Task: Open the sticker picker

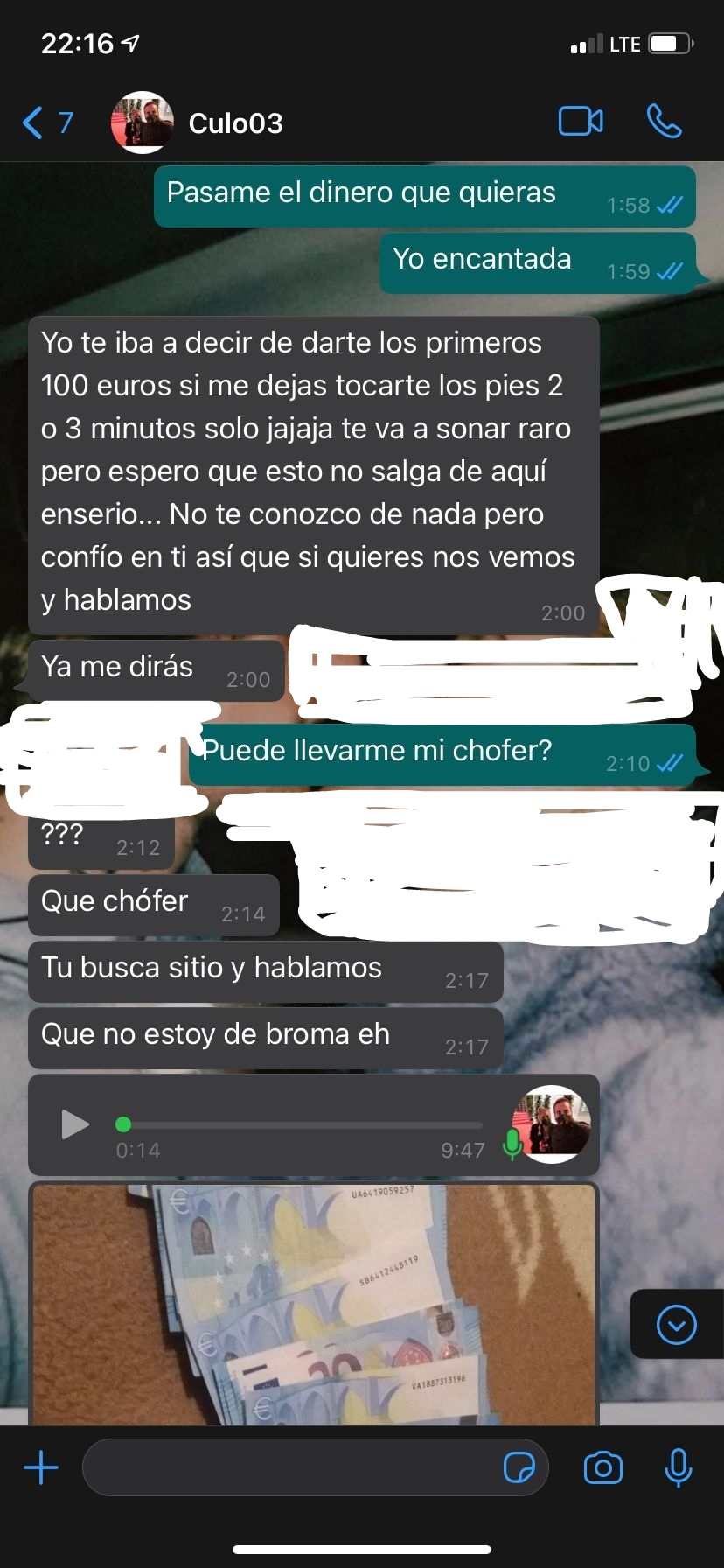Action: pos(519,1467)
